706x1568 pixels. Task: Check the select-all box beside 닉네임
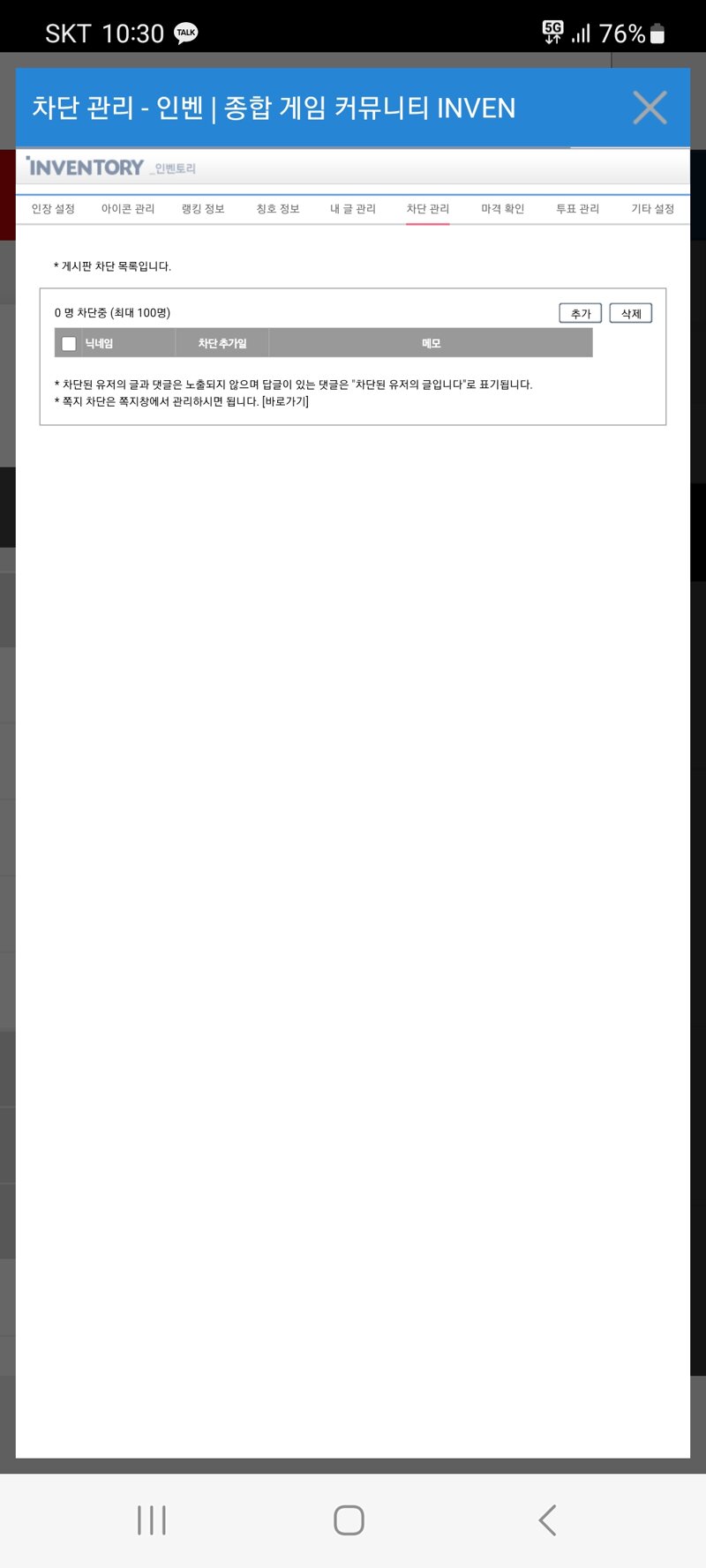coord(69,344)
